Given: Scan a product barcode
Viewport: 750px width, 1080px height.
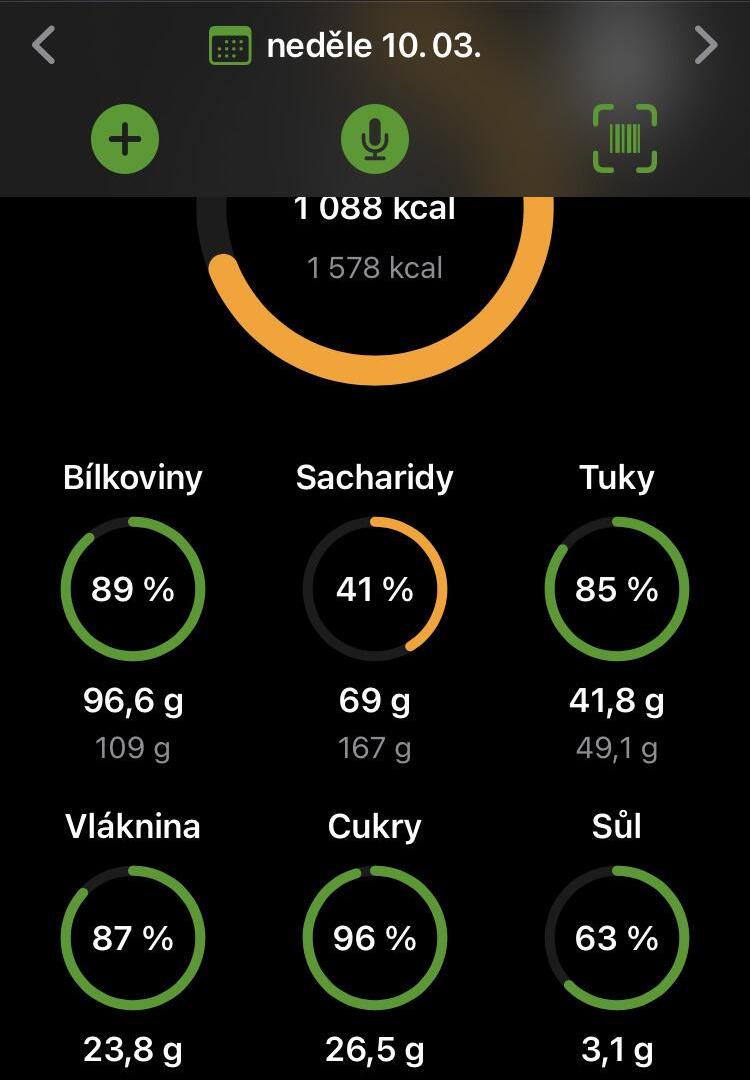Looking at the screenshot, I should coord(625,139).
